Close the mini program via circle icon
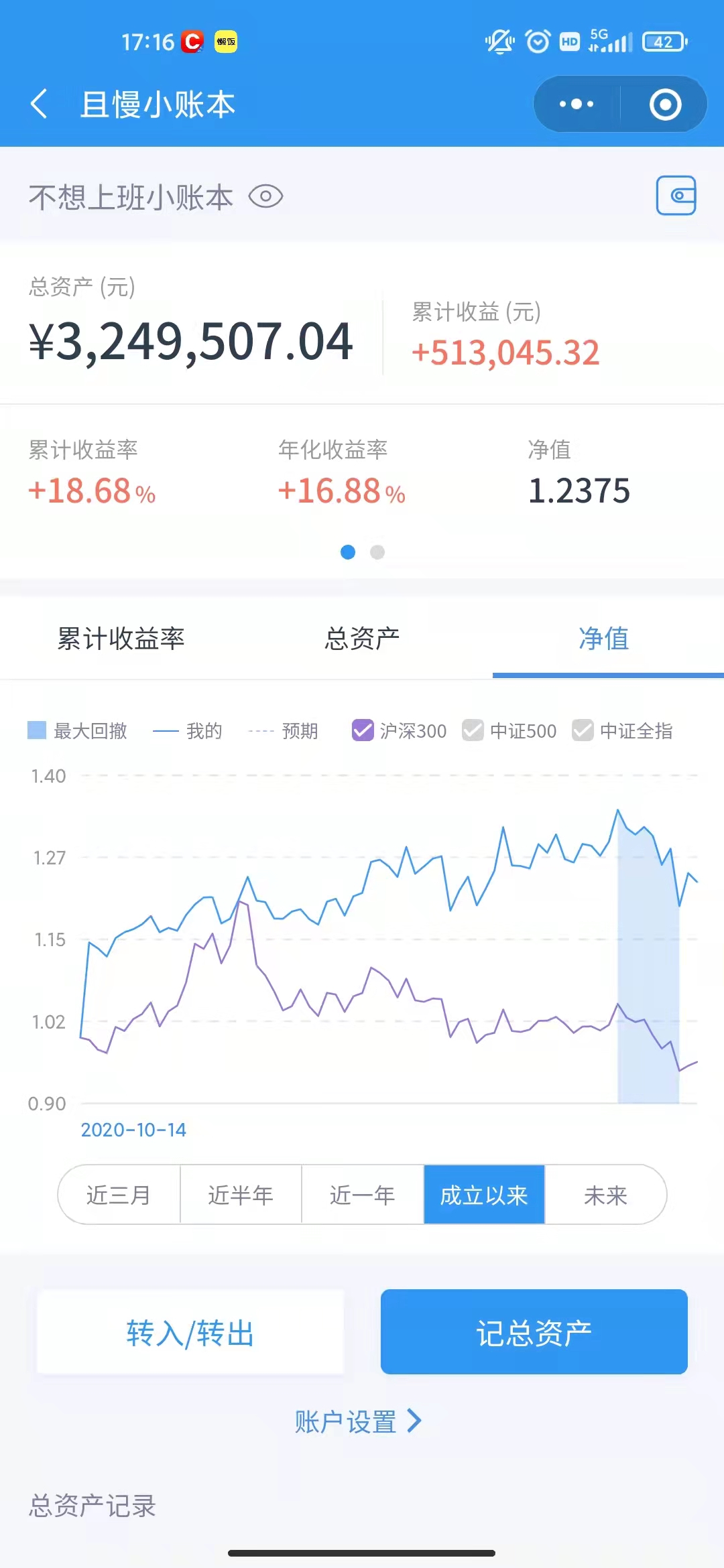 pos(665,104)
